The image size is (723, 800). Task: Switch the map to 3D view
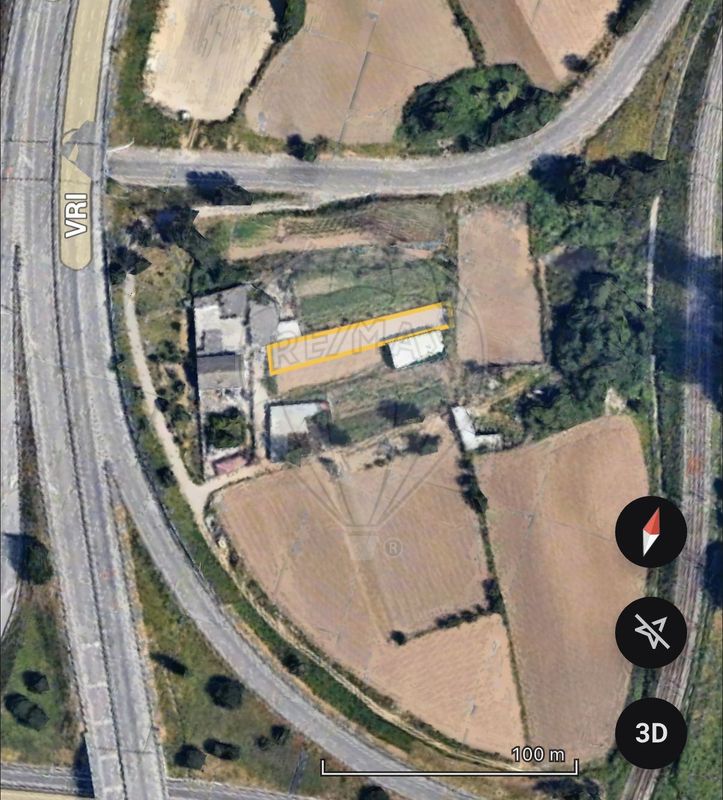[651, 732]
